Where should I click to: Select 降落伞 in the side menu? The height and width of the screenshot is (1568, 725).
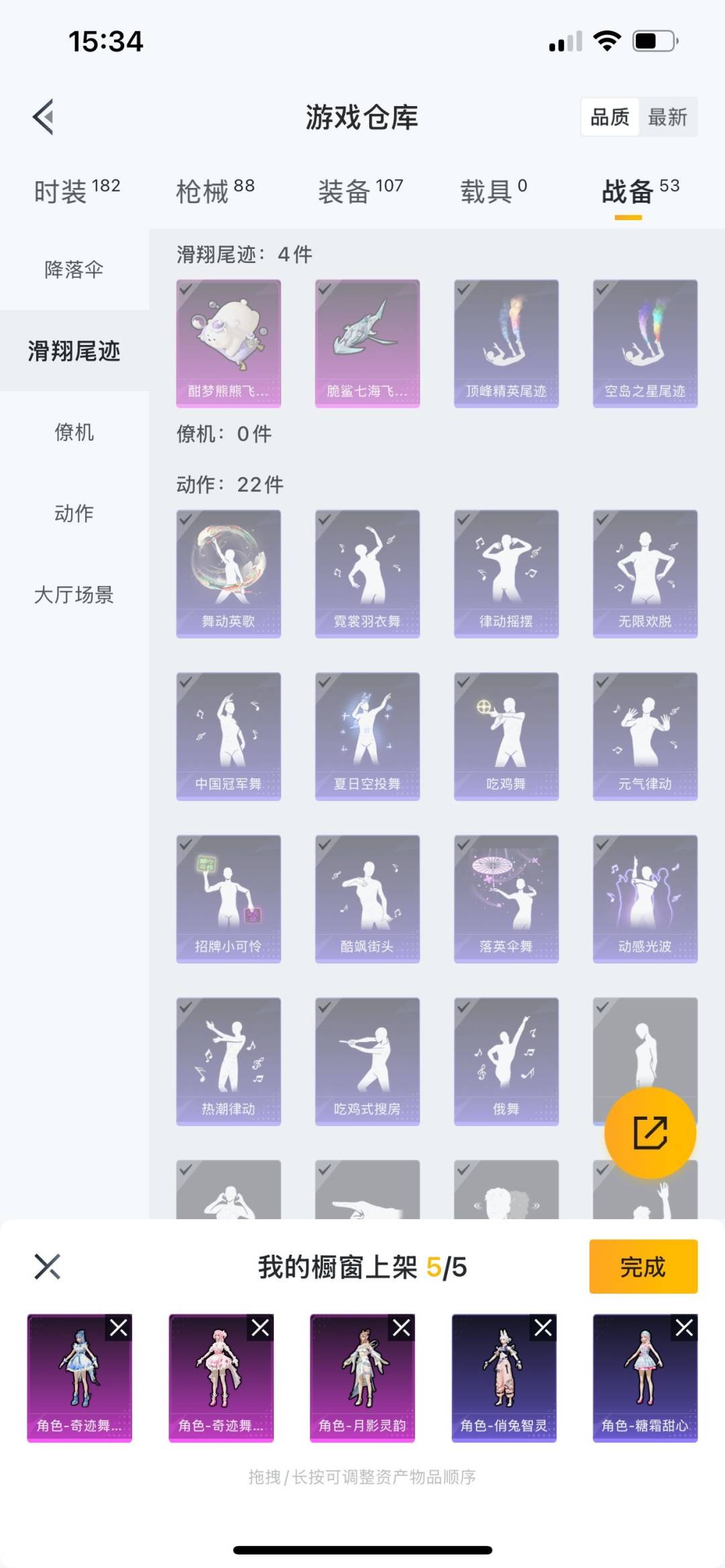coord(74,270)
